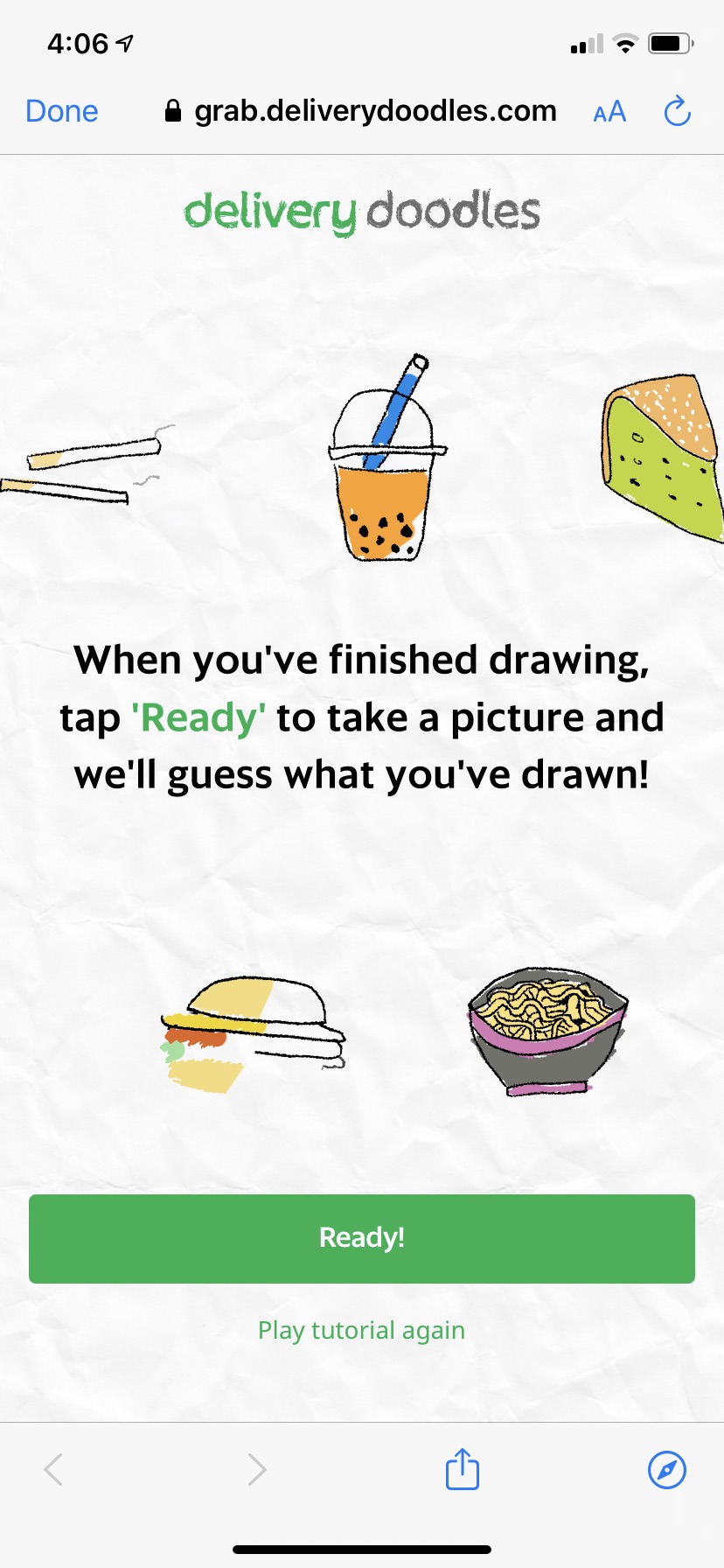Tap the green Ready! button

point(362,1238)
